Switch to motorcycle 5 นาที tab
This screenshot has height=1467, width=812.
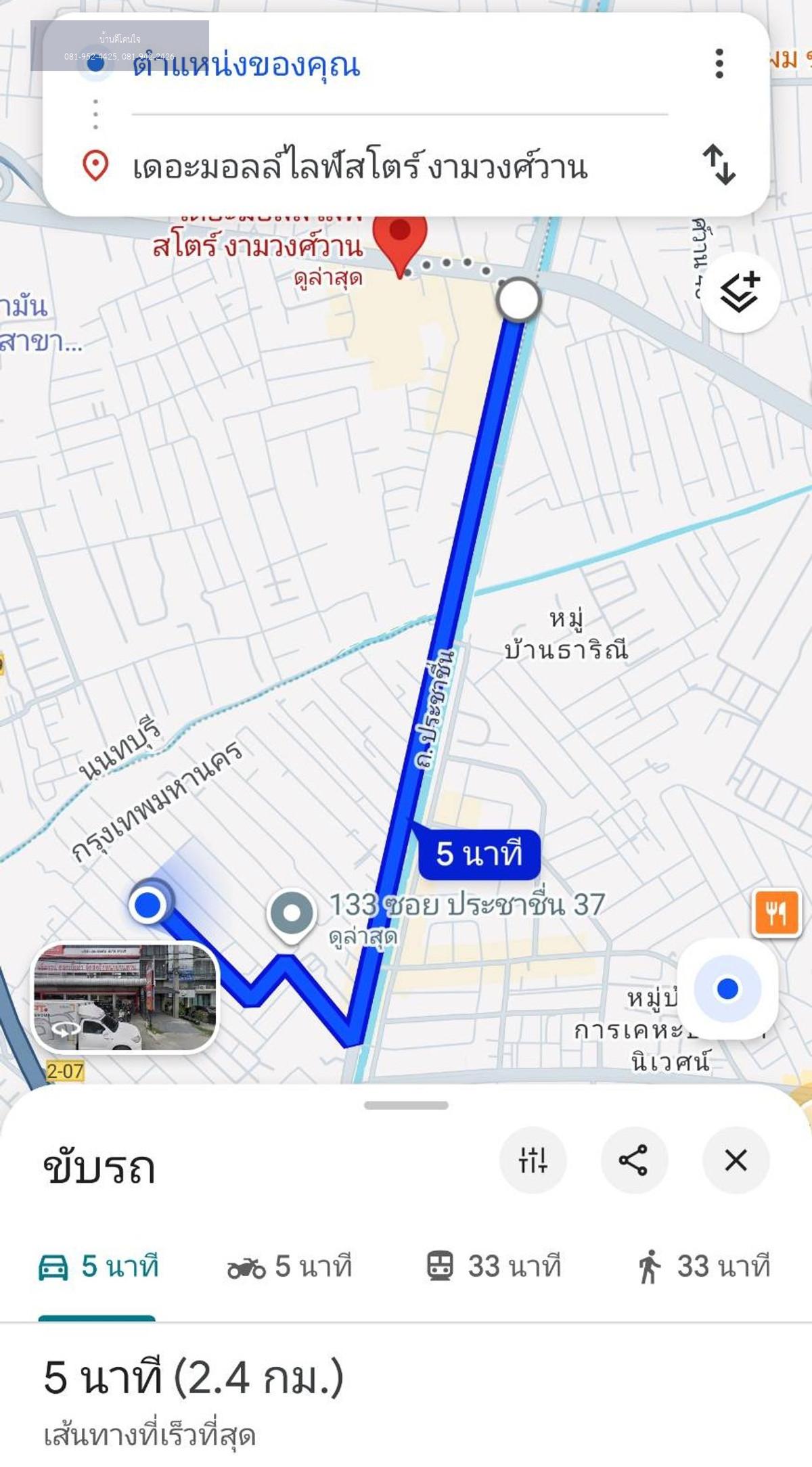(x=290, y=1267)
